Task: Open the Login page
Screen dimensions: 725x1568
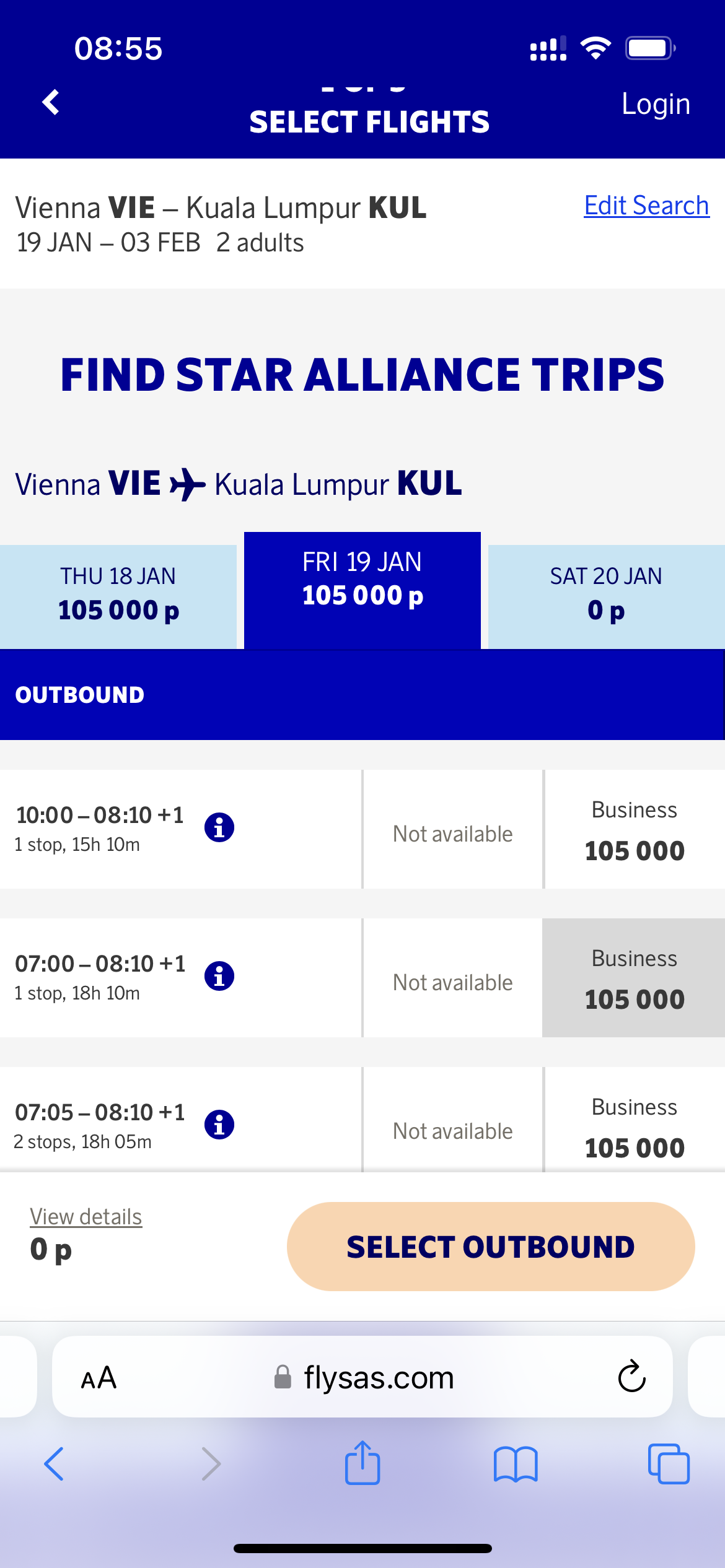Action: [x=656, y=104]
